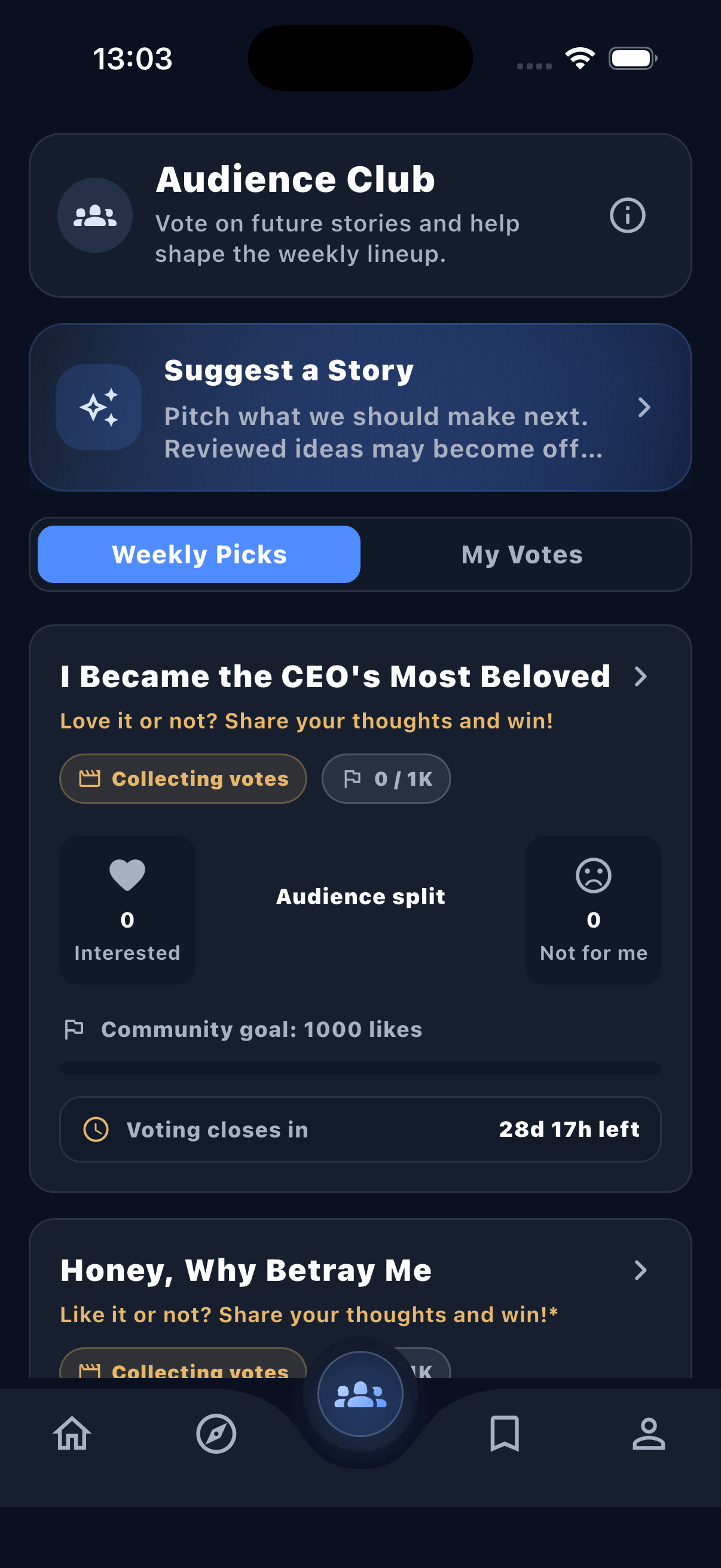Switch to the My Votes tab
The height and width of the screenshot is (1568, 721).
click(x=521, y=554)
